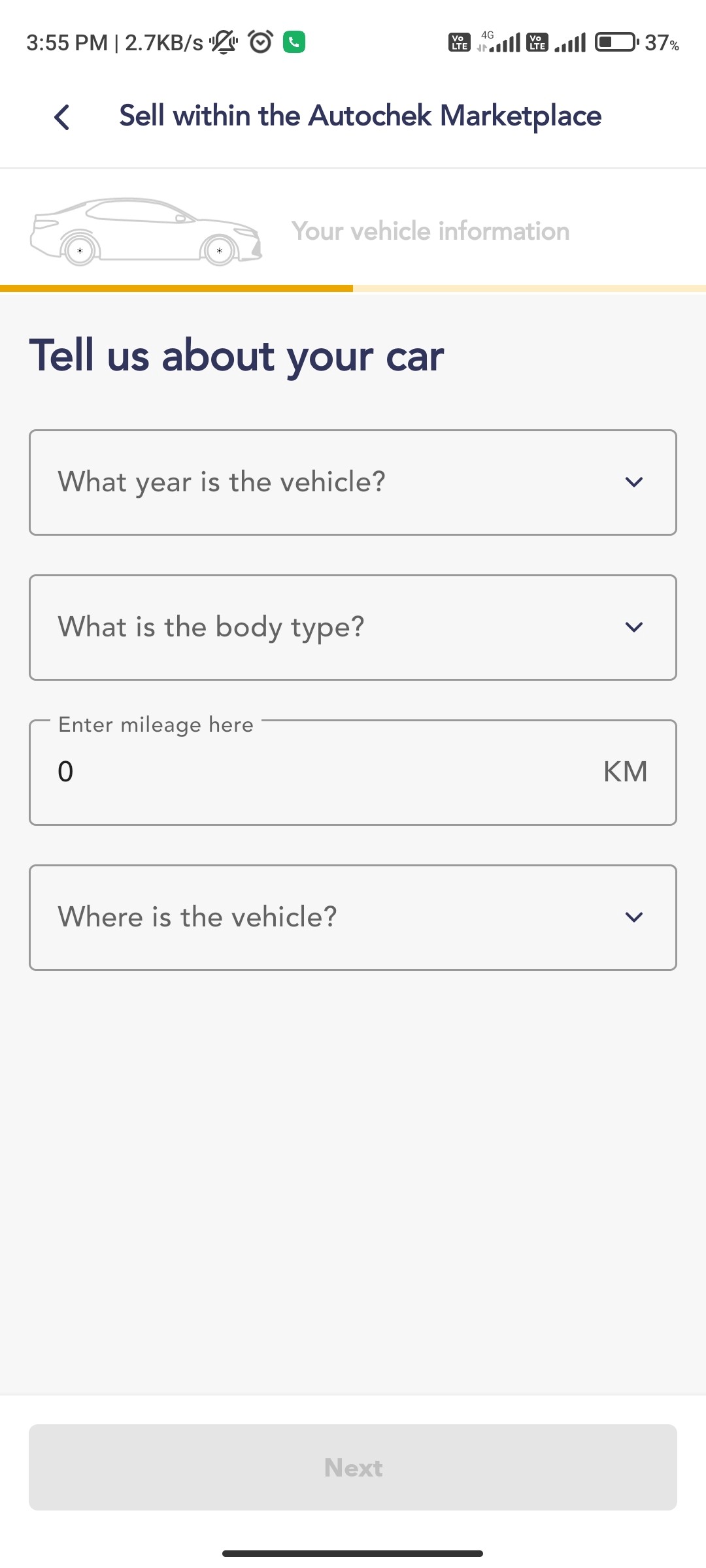Focus the mileage input field
This screenshot has height=1568, width=706.
[x=353, y=772]
